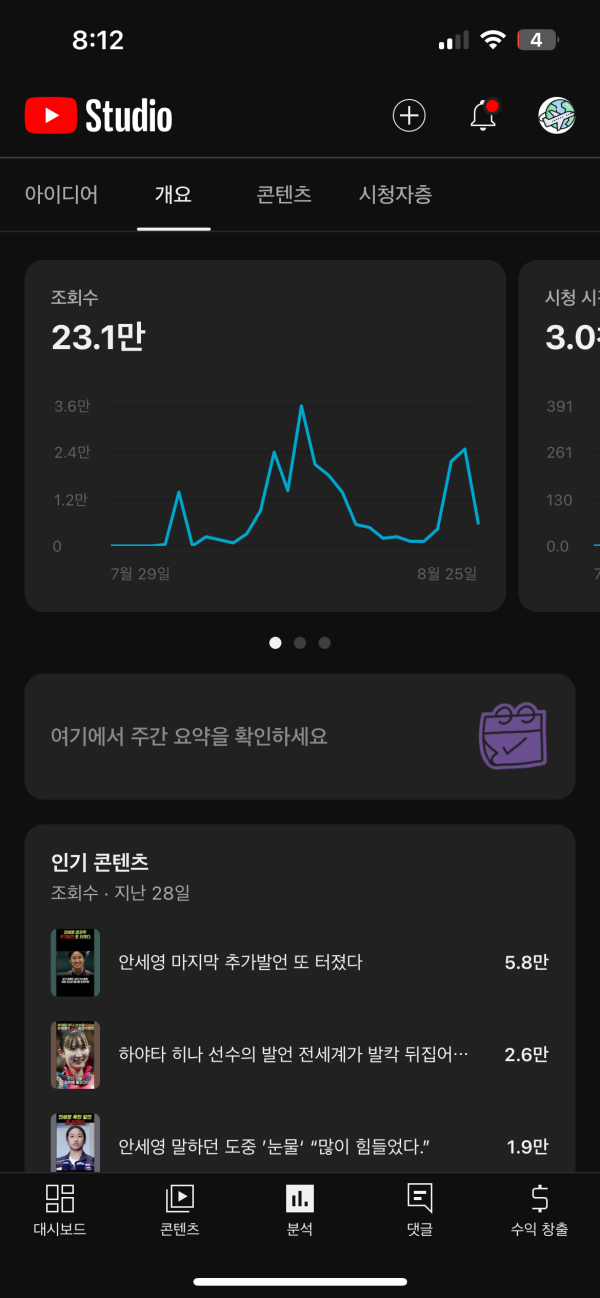The width and height of the screenshot is (600, 1298).
Task: Switch to the 콘텐츠 top tab
Action: 284,195
